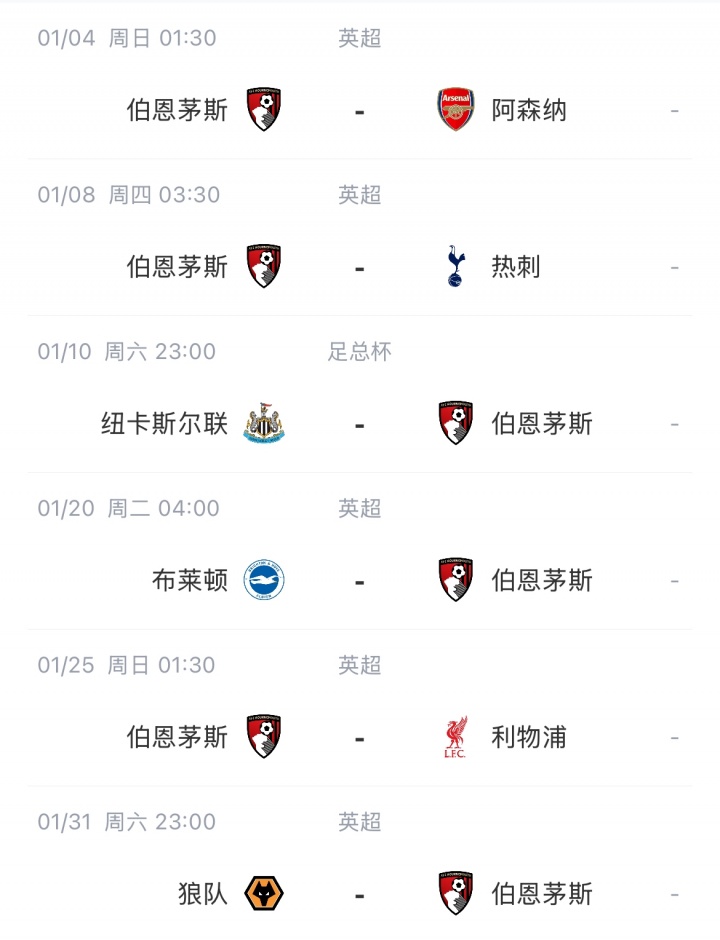Open the Bournemouth vs Liverpool match

(359, 738)
